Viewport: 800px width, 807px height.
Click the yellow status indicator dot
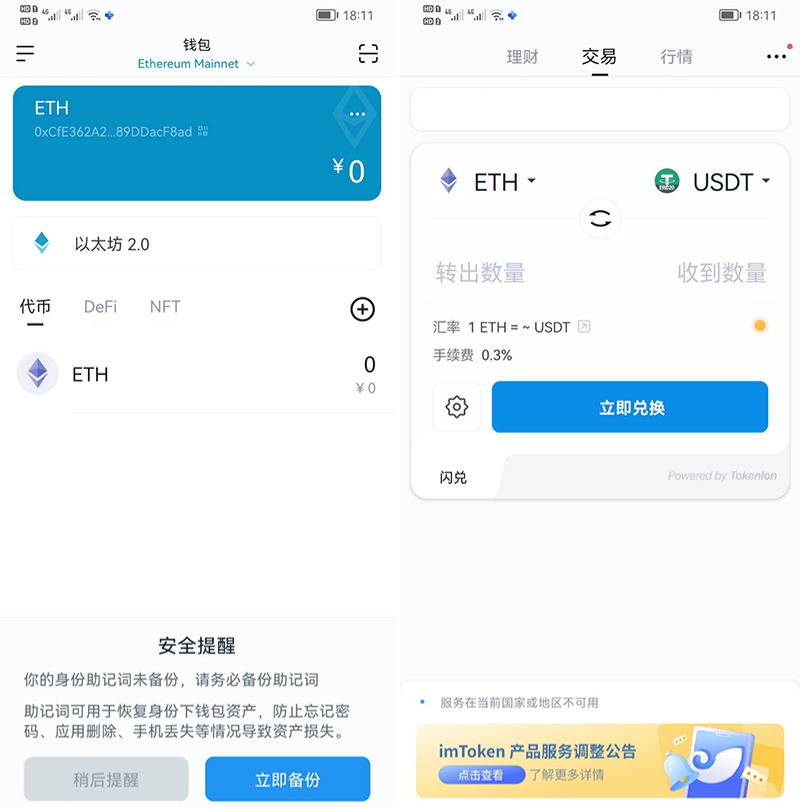(x=759, y=325)
